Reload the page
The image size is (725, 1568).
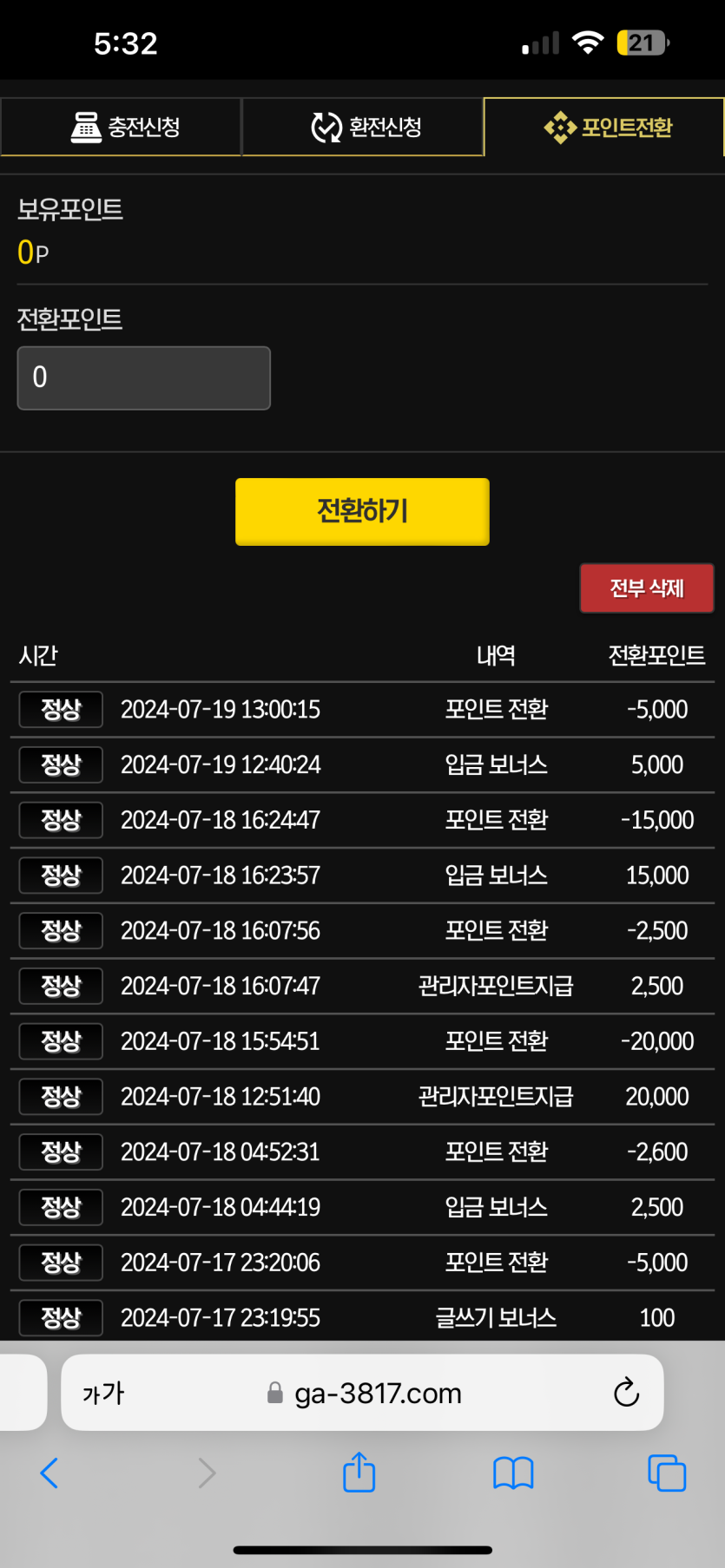click(626, 1393)
